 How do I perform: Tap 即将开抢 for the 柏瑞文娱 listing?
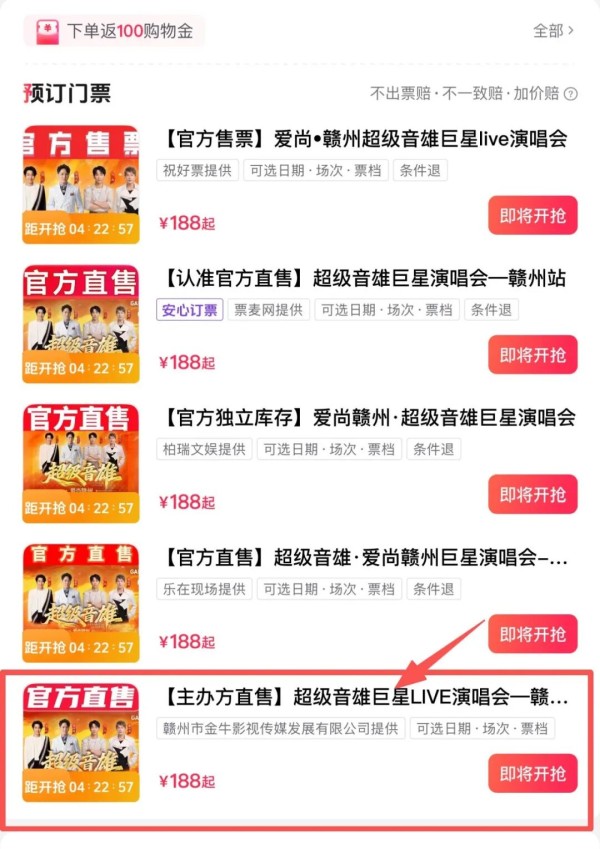tap(533, 495)
